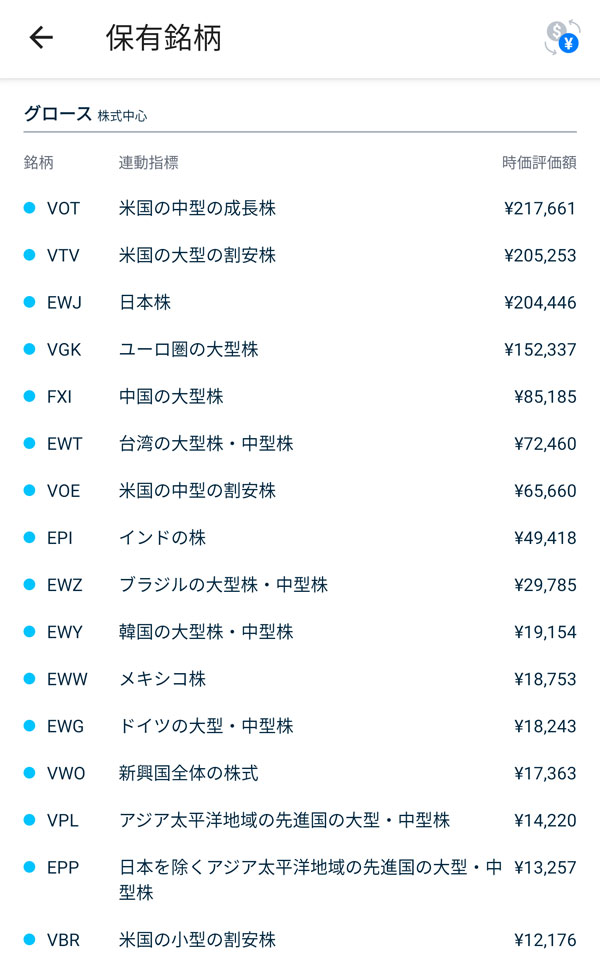Image resolution: width=600 pixels, height=965 pixels.
Task: Tap the FXI 中国の大型株 row
Action: pyautogui.click(x=300, y=396)
